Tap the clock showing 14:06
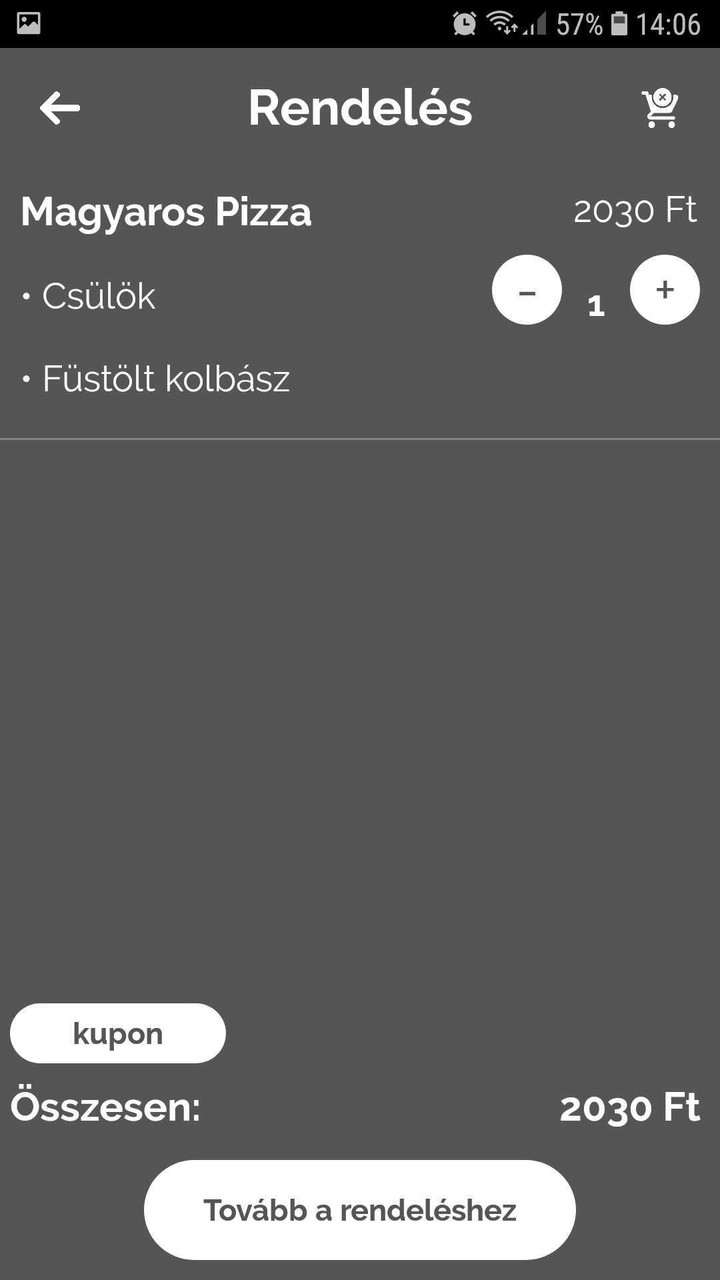 click(668, 22)
